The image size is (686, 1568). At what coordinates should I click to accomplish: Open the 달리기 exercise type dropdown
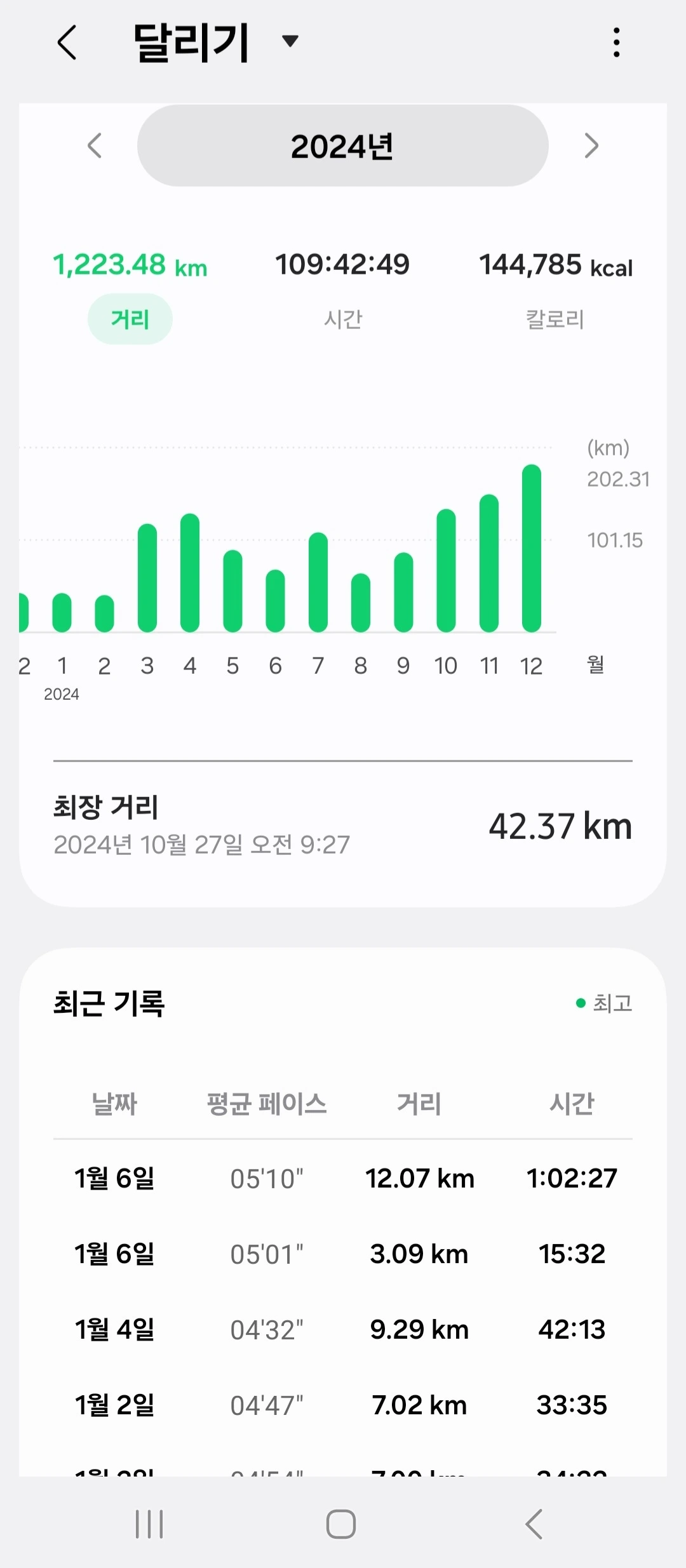pyautogui.click(x=290, y=42)
